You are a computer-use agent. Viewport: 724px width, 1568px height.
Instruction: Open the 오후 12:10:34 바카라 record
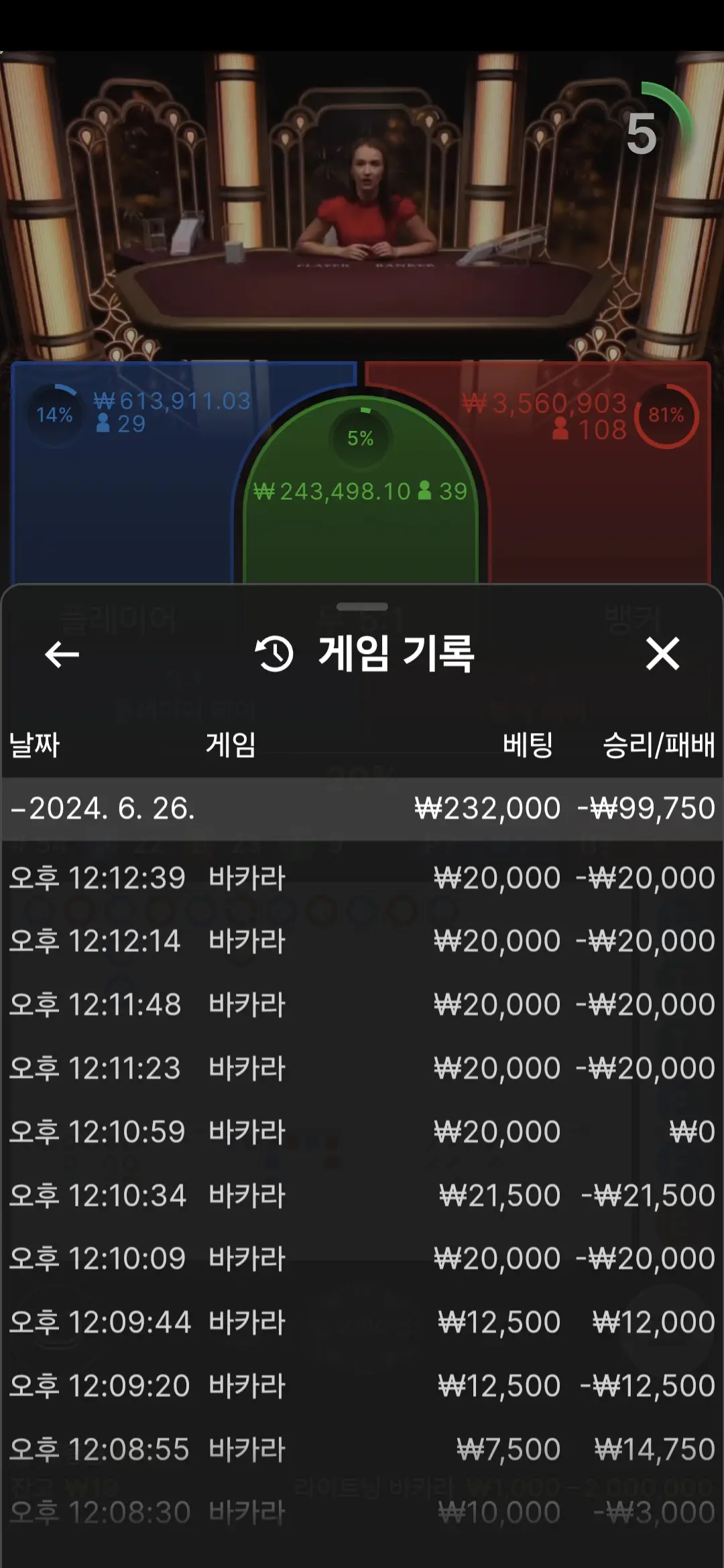tap(362, 1195)
